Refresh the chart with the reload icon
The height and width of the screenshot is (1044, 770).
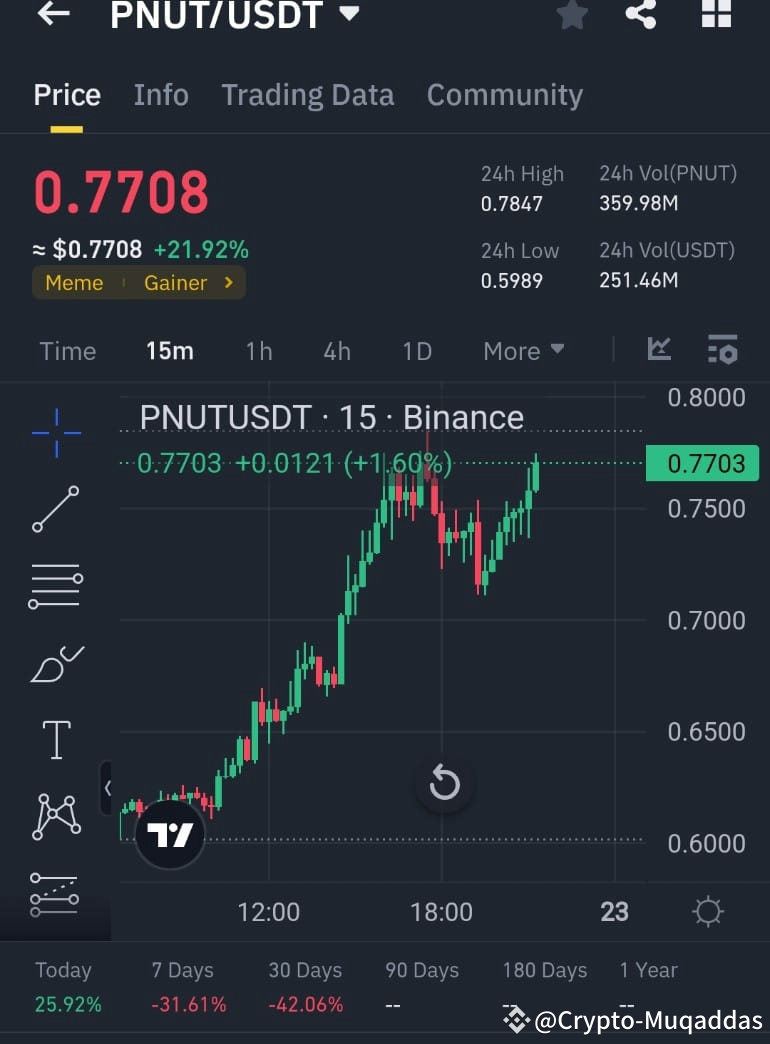pyautogui.click(x=444, y=784)
